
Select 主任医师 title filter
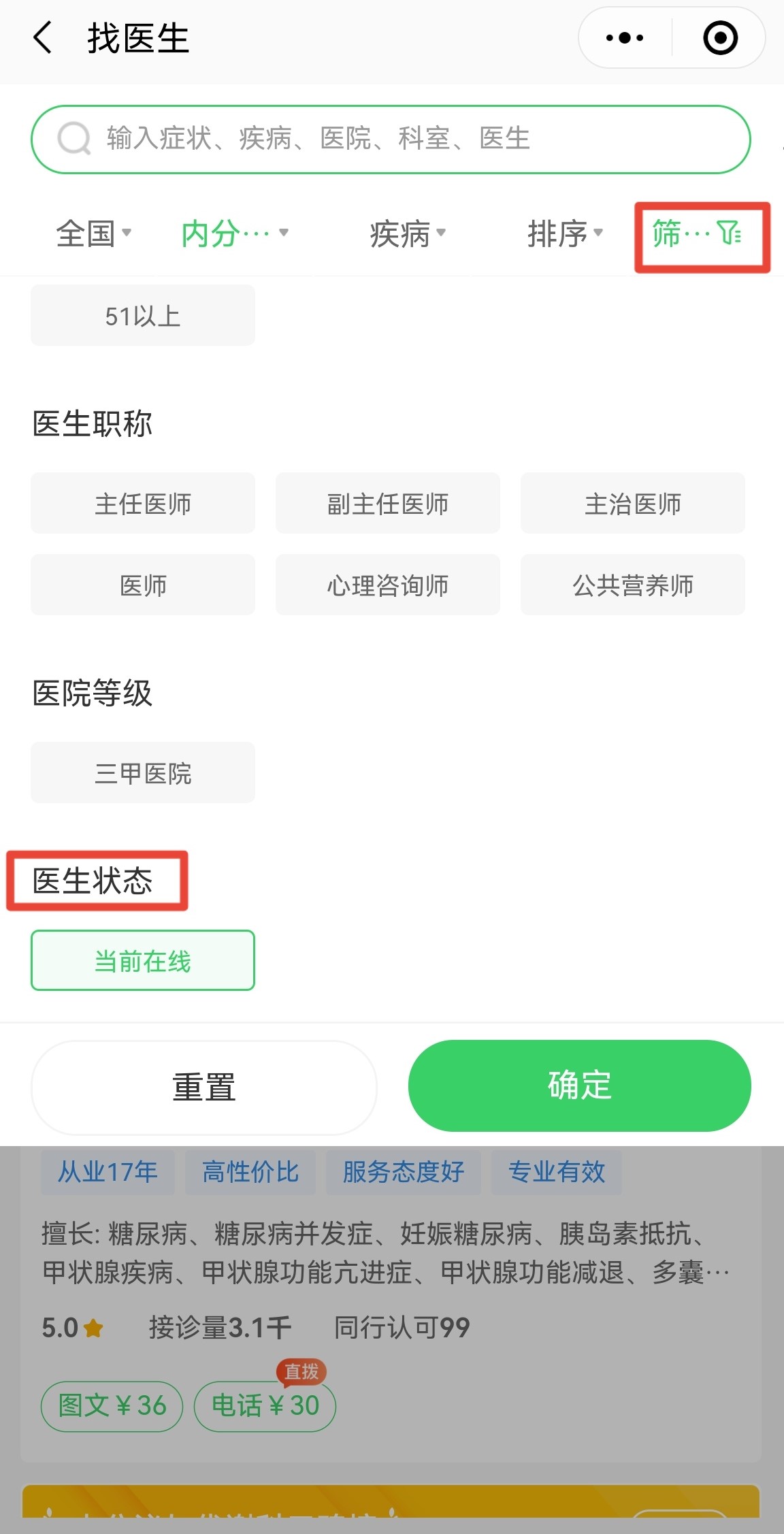click(x=143, y=504)
